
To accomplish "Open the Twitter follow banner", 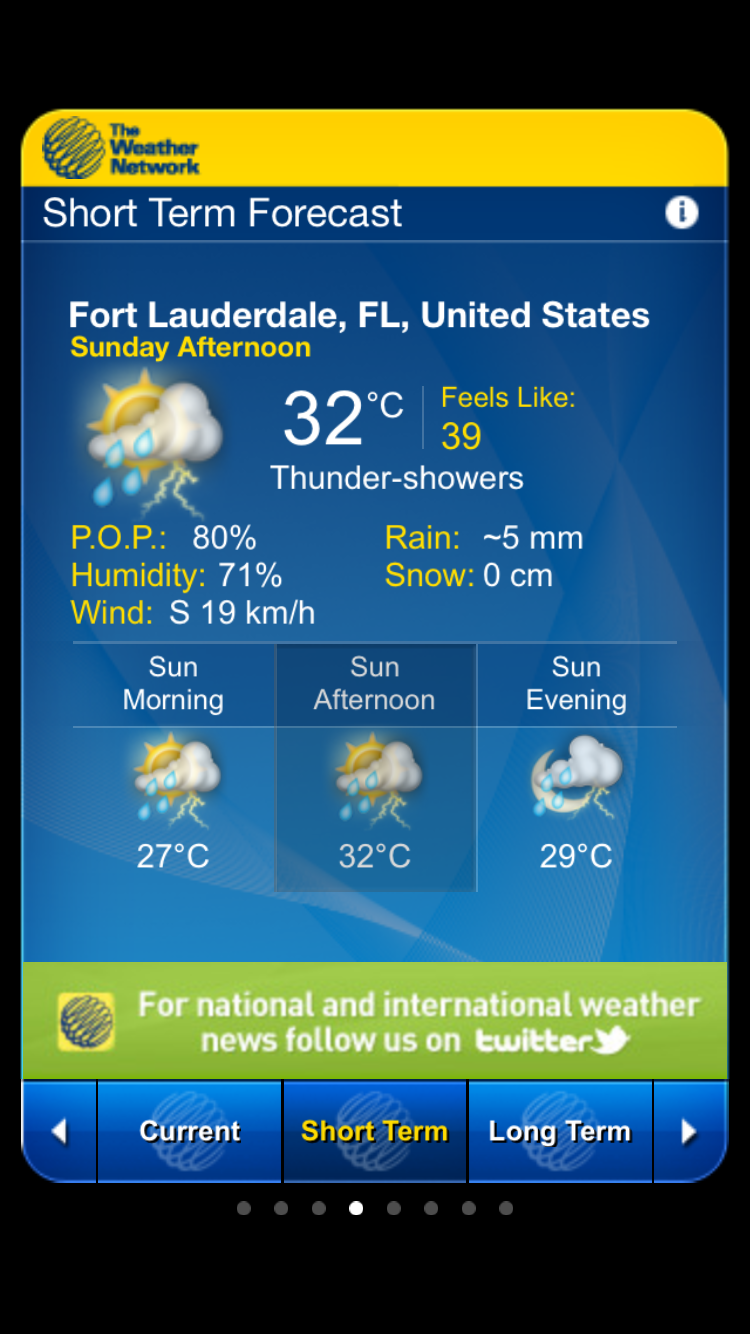I will 375,1021.
